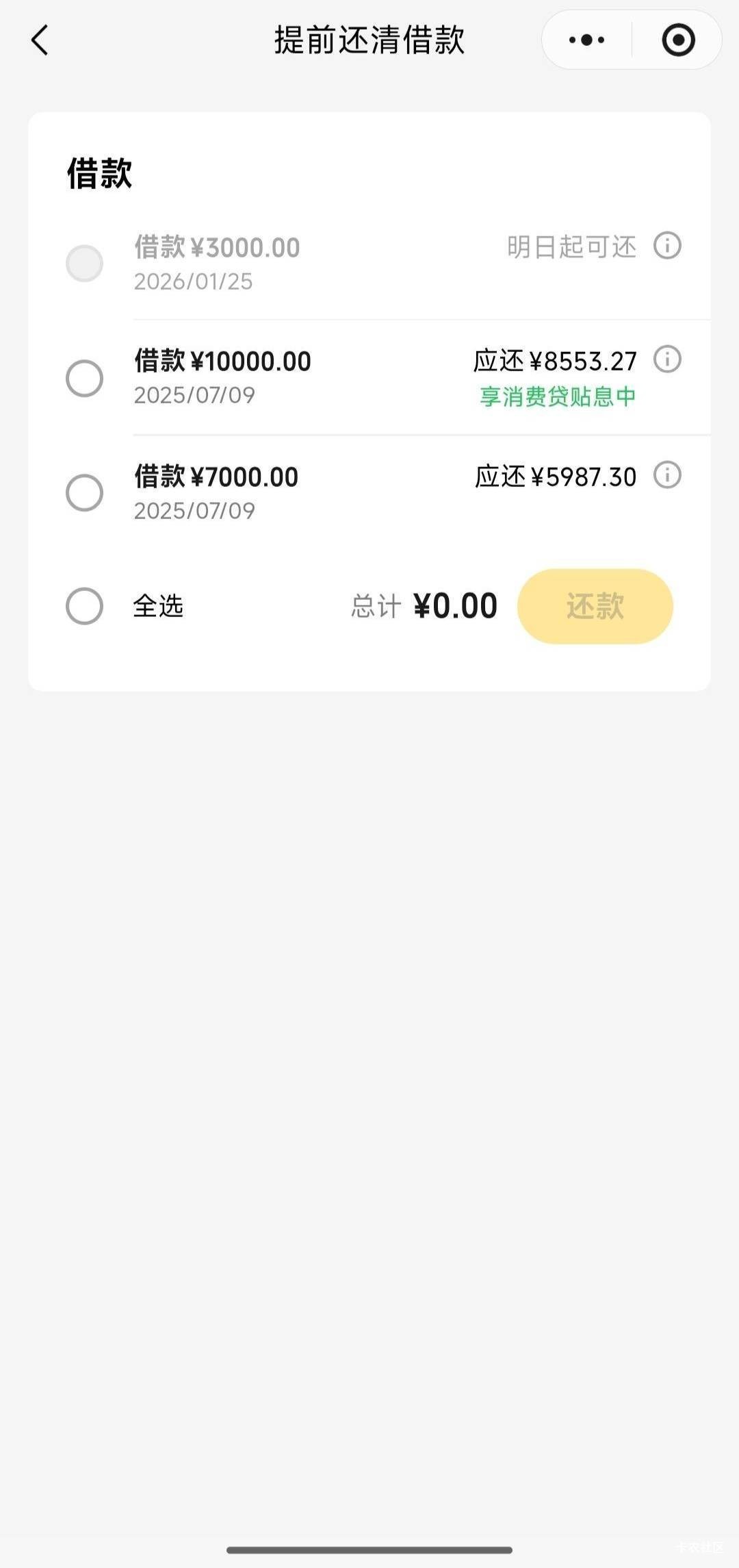Open info icon beside 应还 ¥5987.30
739x1568 pixels.
667,475
